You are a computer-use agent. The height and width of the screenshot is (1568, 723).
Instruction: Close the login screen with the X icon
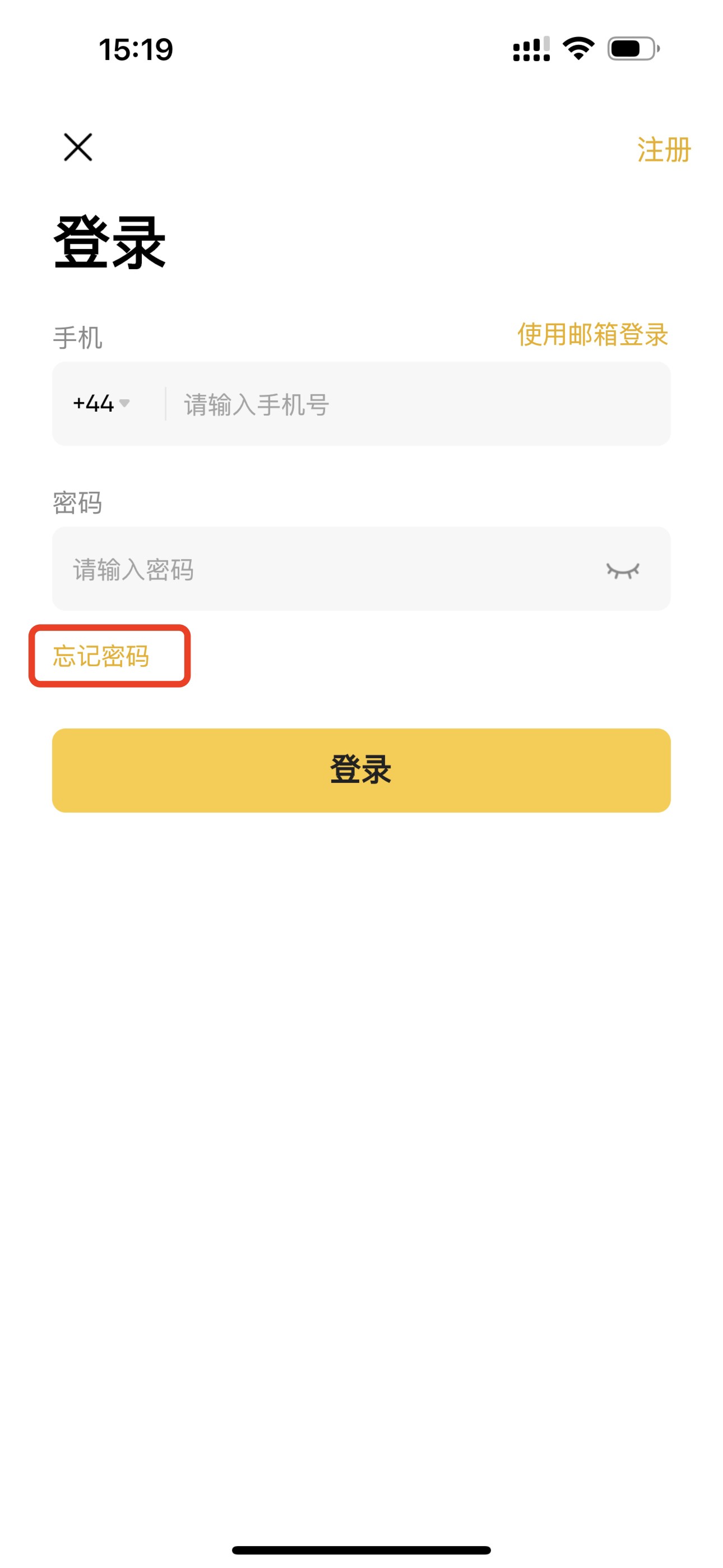78,147
